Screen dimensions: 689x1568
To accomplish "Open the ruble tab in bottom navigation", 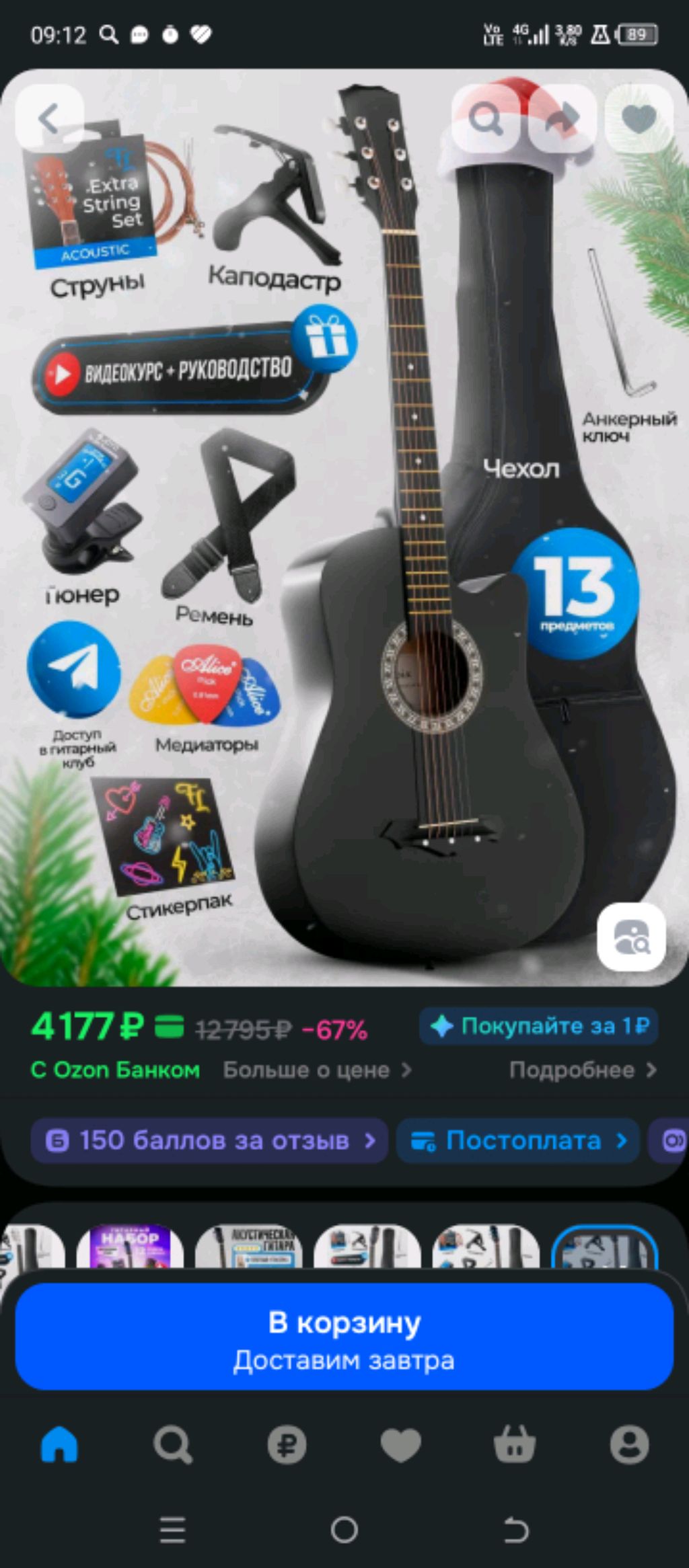I will tap(287, 1444).
